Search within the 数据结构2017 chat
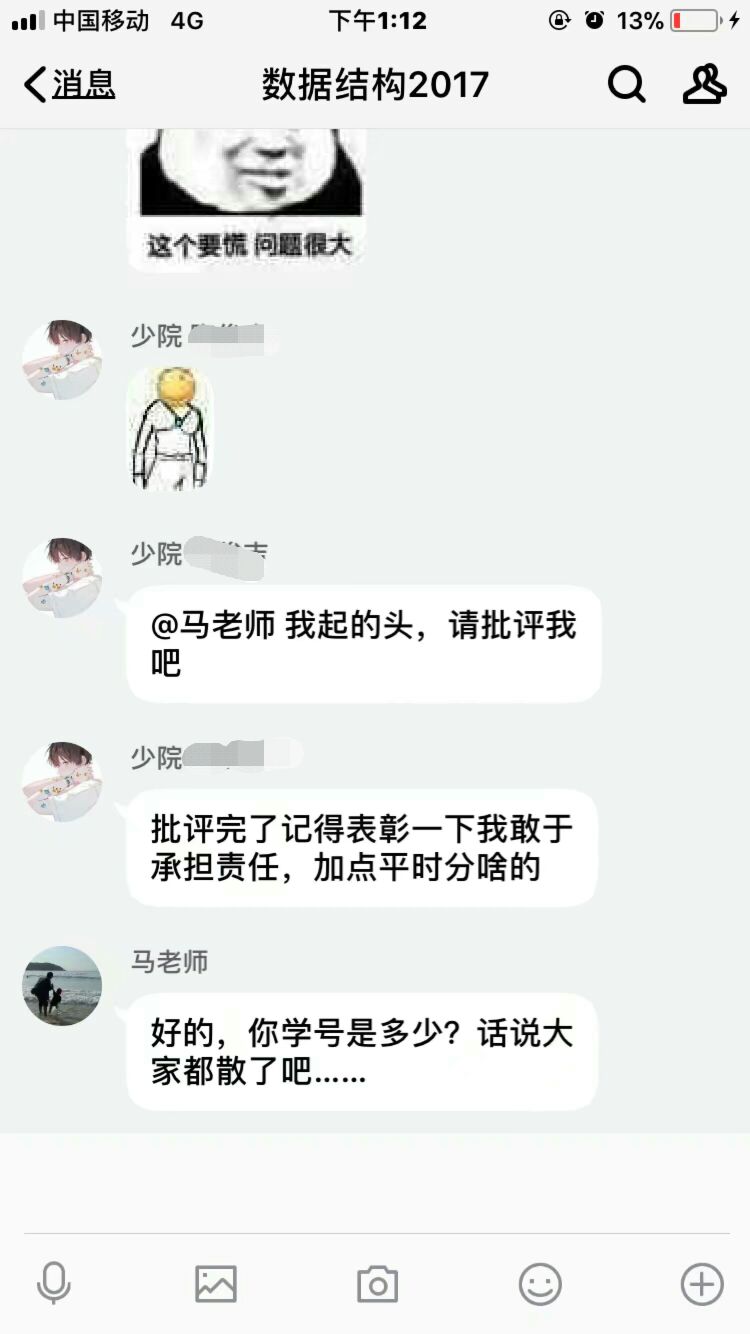Viewport: 750px width, 1334px height. pyautogui.click(x=627, y=85)
